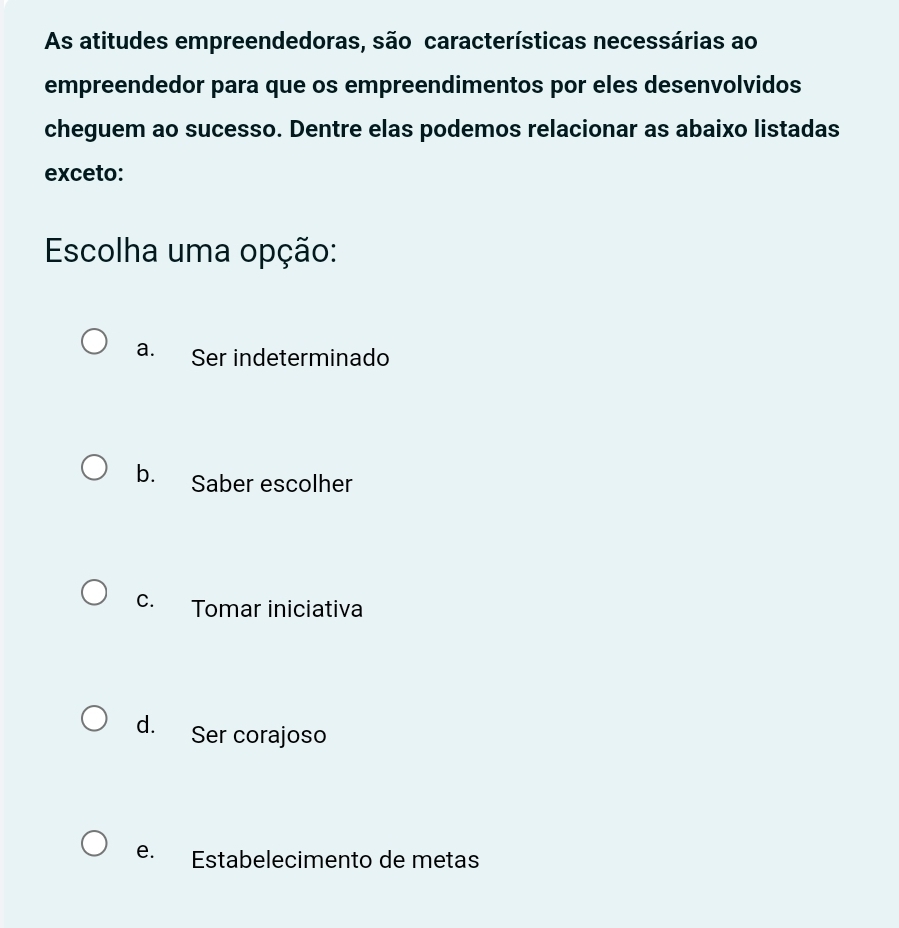
Task: Pick option c. Tomar iniciativa
Action: coord(93,594)
